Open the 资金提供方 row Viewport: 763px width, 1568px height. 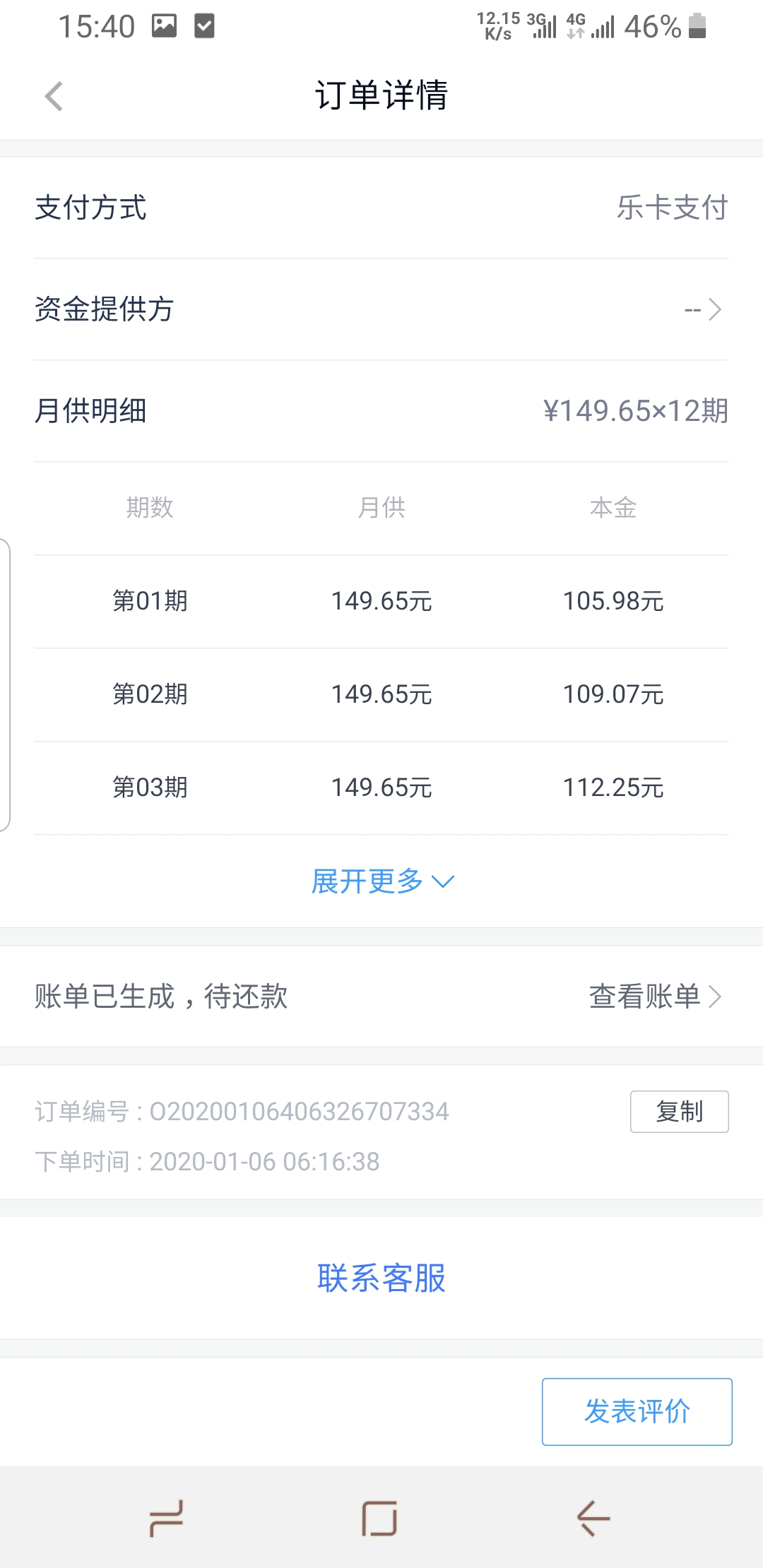pyautogui.click(x=381, y=309)
